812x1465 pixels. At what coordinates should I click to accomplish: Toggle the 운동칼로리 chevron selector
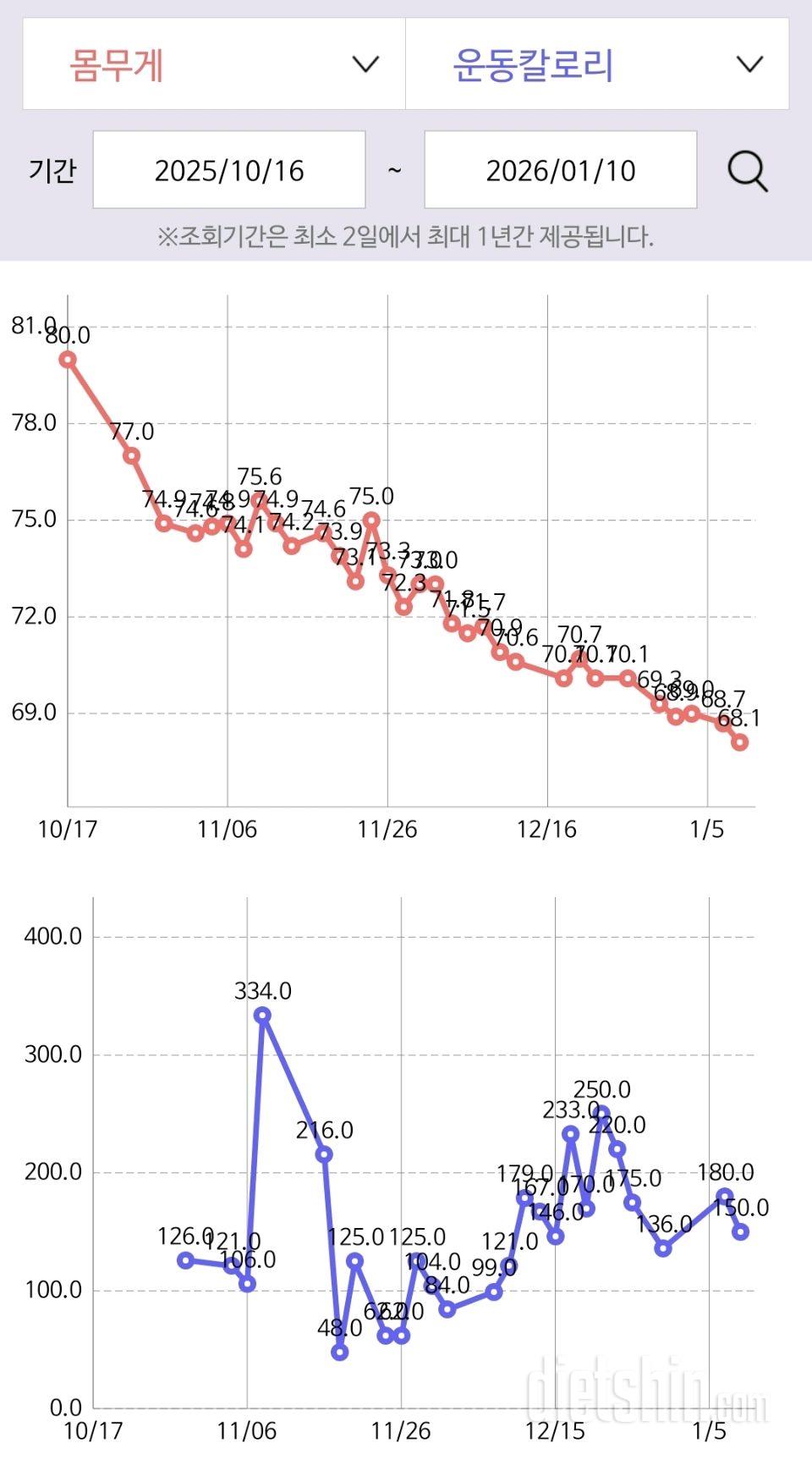click(748, 64)
